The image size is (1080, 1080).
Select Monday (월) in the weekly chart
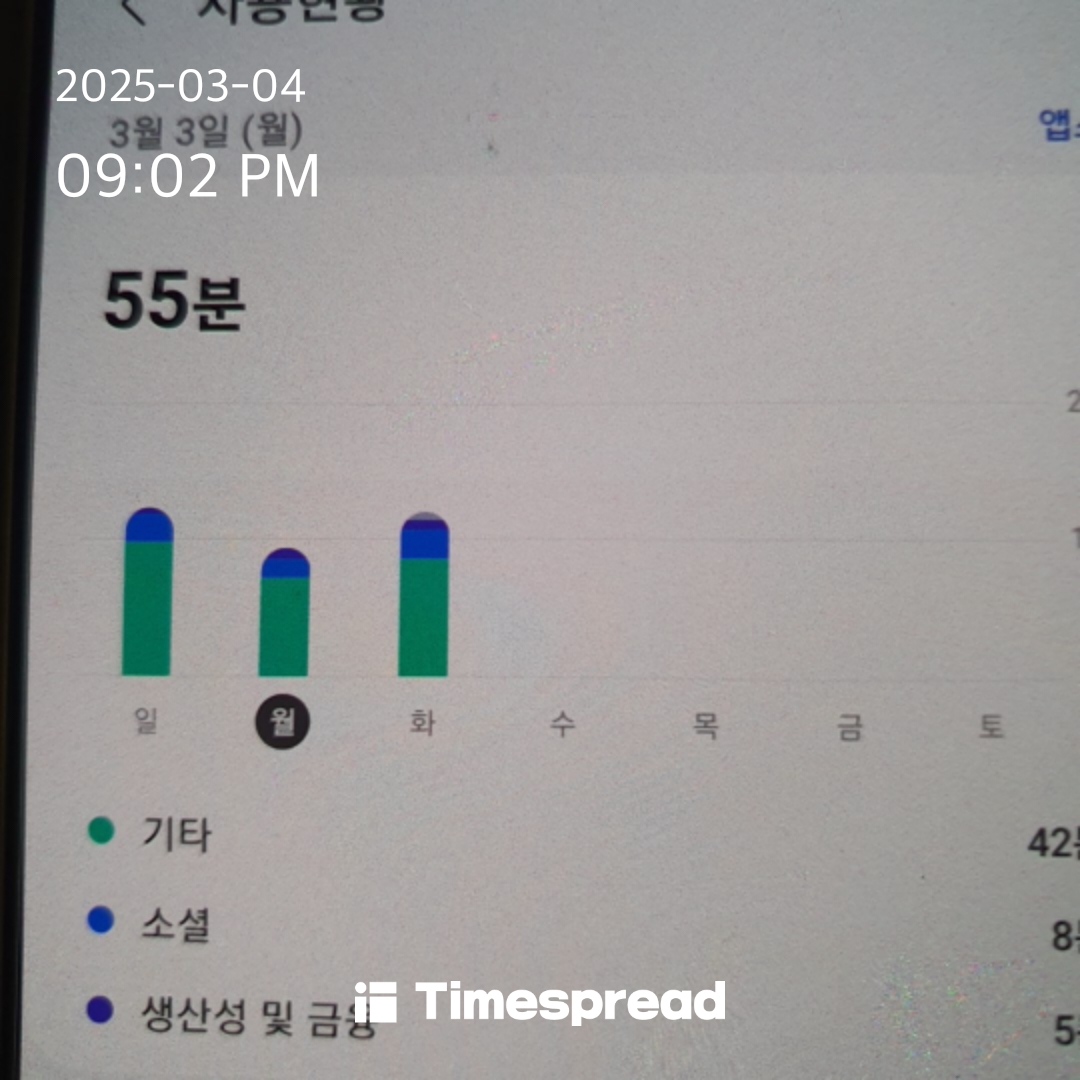coord(284,723)
